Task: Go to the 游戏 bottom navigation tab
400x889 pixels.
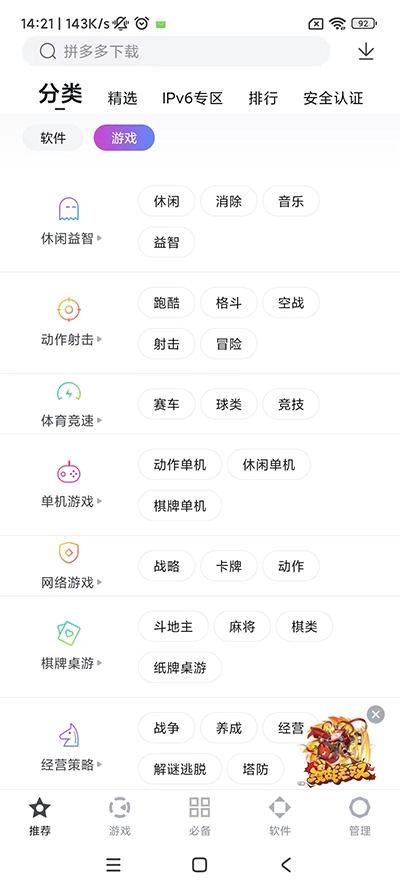Action: click(x=120, y=816)
